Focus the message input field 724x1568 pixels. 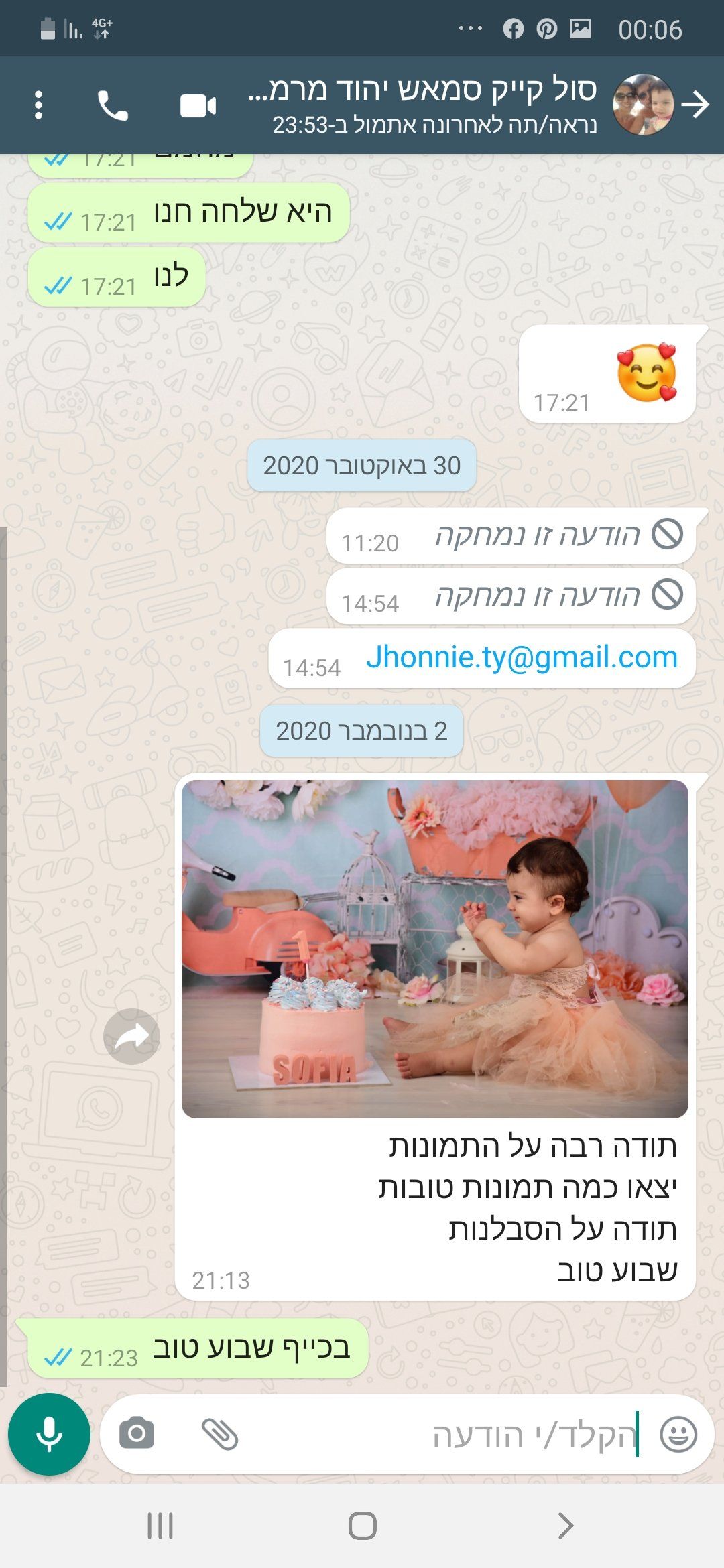click(469, 1435)
